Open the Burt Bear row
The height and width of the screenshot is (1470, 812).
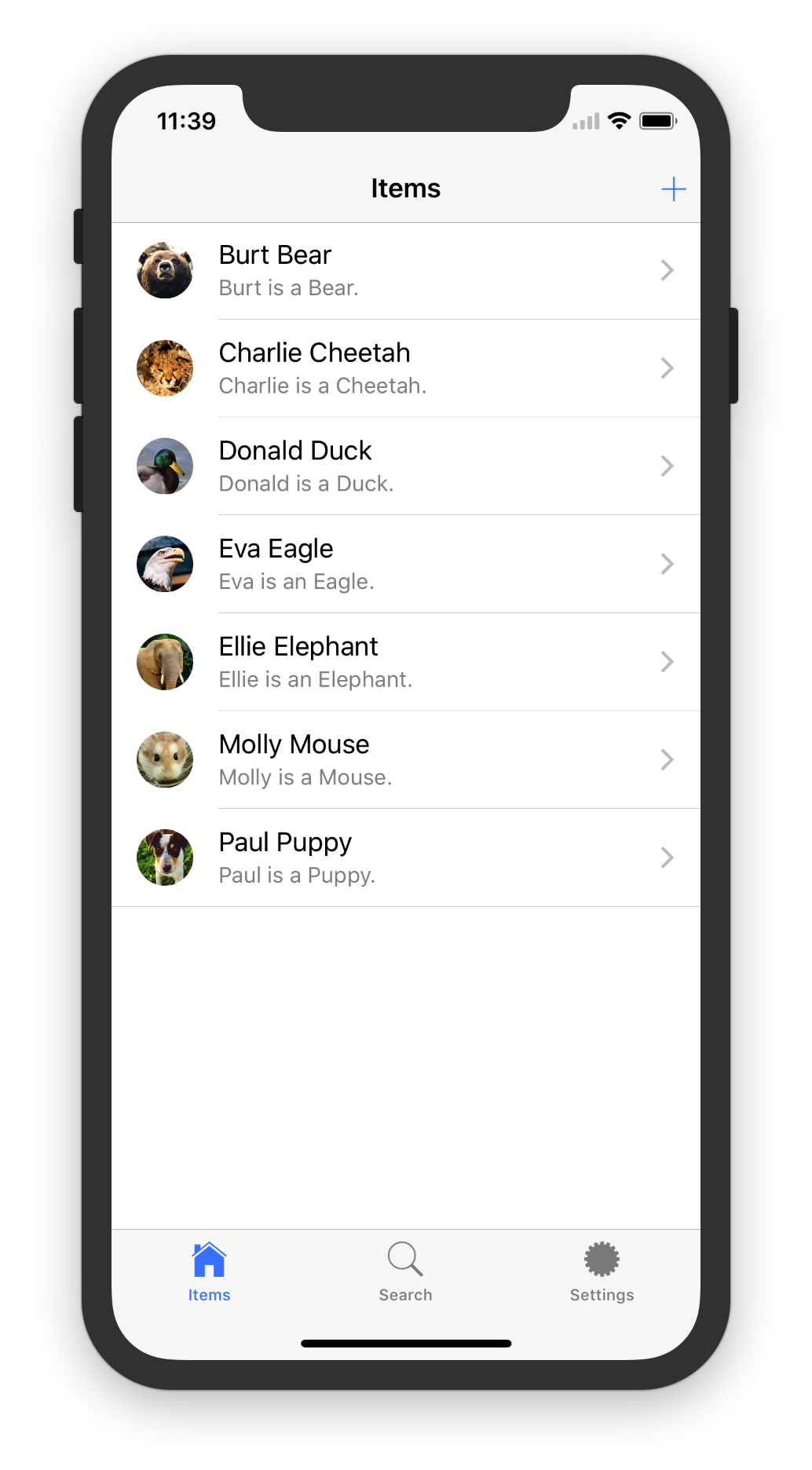[405, 271]
